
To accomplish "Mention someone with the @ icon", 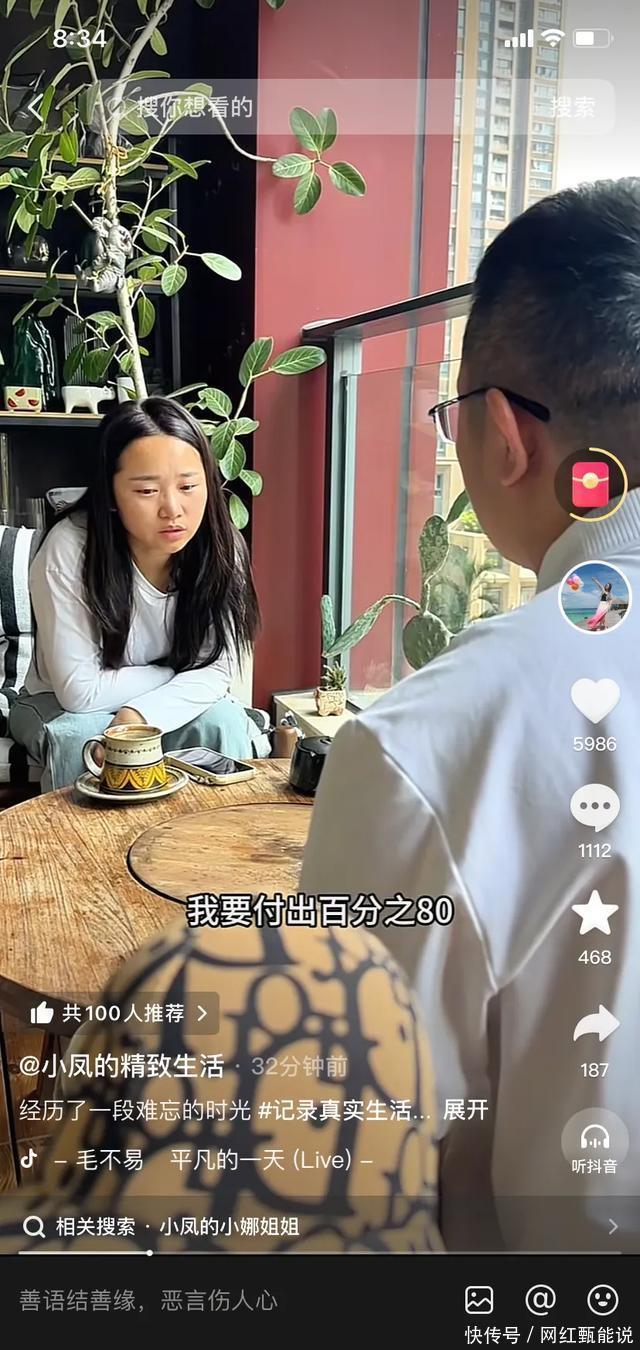I will tap(540, 1300).
